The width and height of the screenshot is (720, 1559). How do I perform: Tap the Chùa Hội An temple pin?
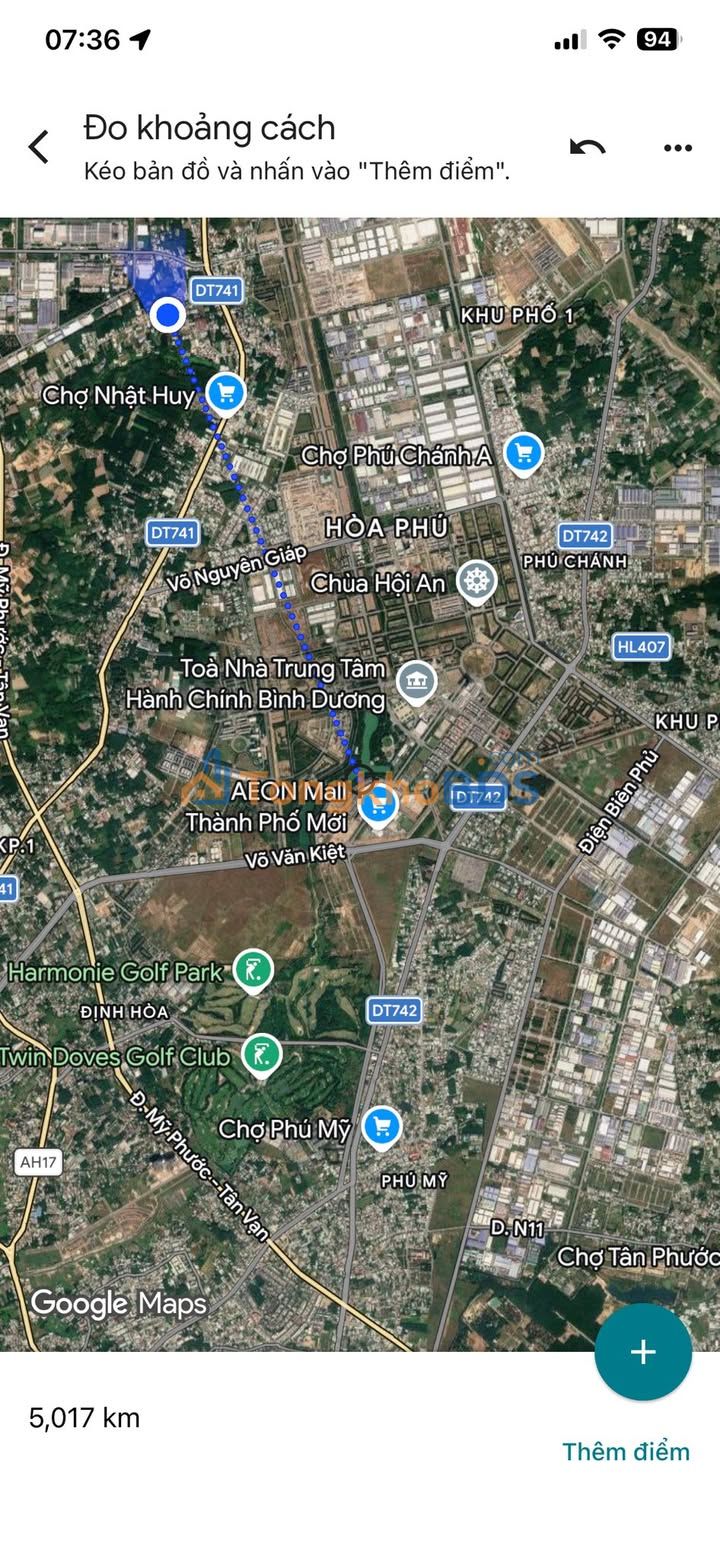tap(477, 581)
